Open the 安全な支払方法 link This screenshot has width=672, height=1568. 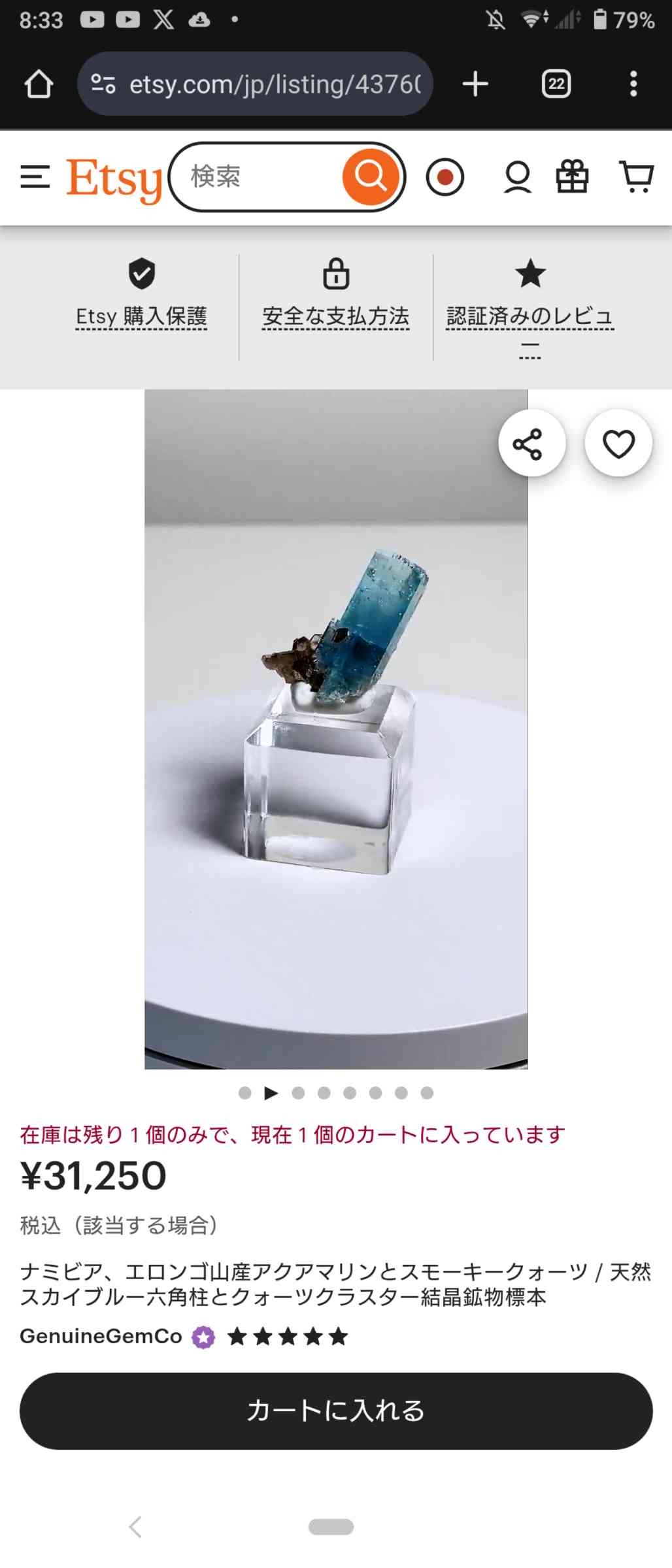pyautogui.click(x=335, y=316)
